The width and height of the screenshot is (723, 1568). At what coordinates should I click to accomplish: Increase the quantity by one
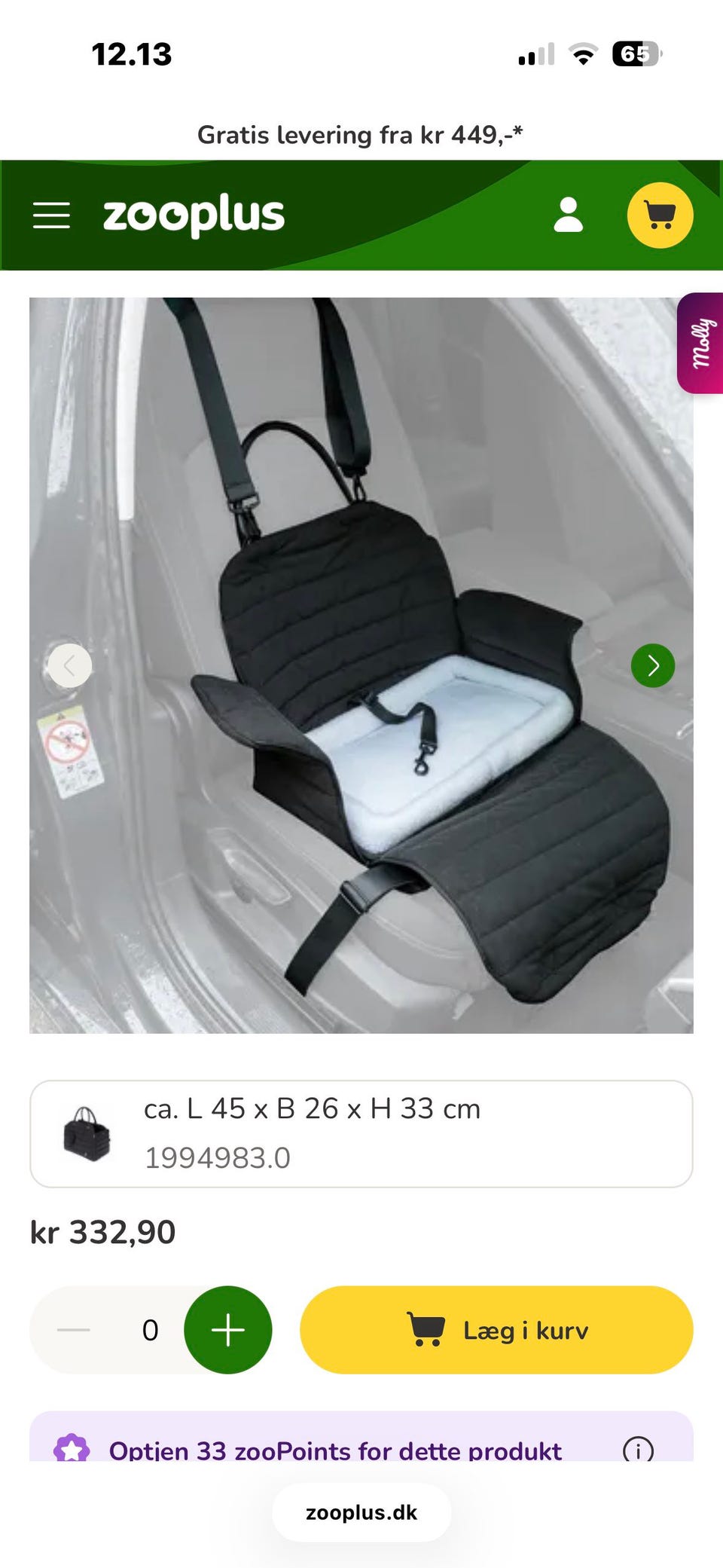[227, 1330]
